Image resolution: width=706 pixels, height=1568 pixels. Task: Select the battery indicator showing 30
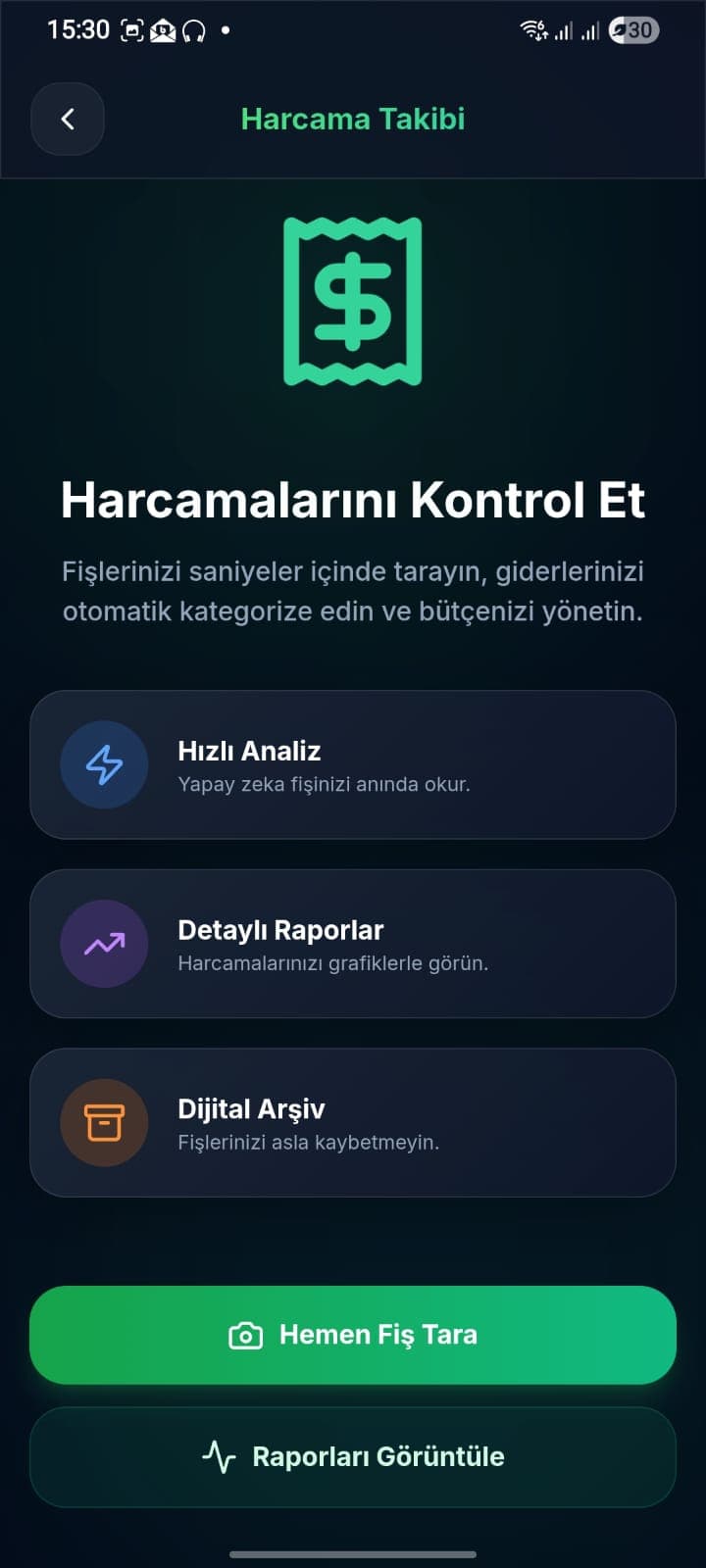634,30
